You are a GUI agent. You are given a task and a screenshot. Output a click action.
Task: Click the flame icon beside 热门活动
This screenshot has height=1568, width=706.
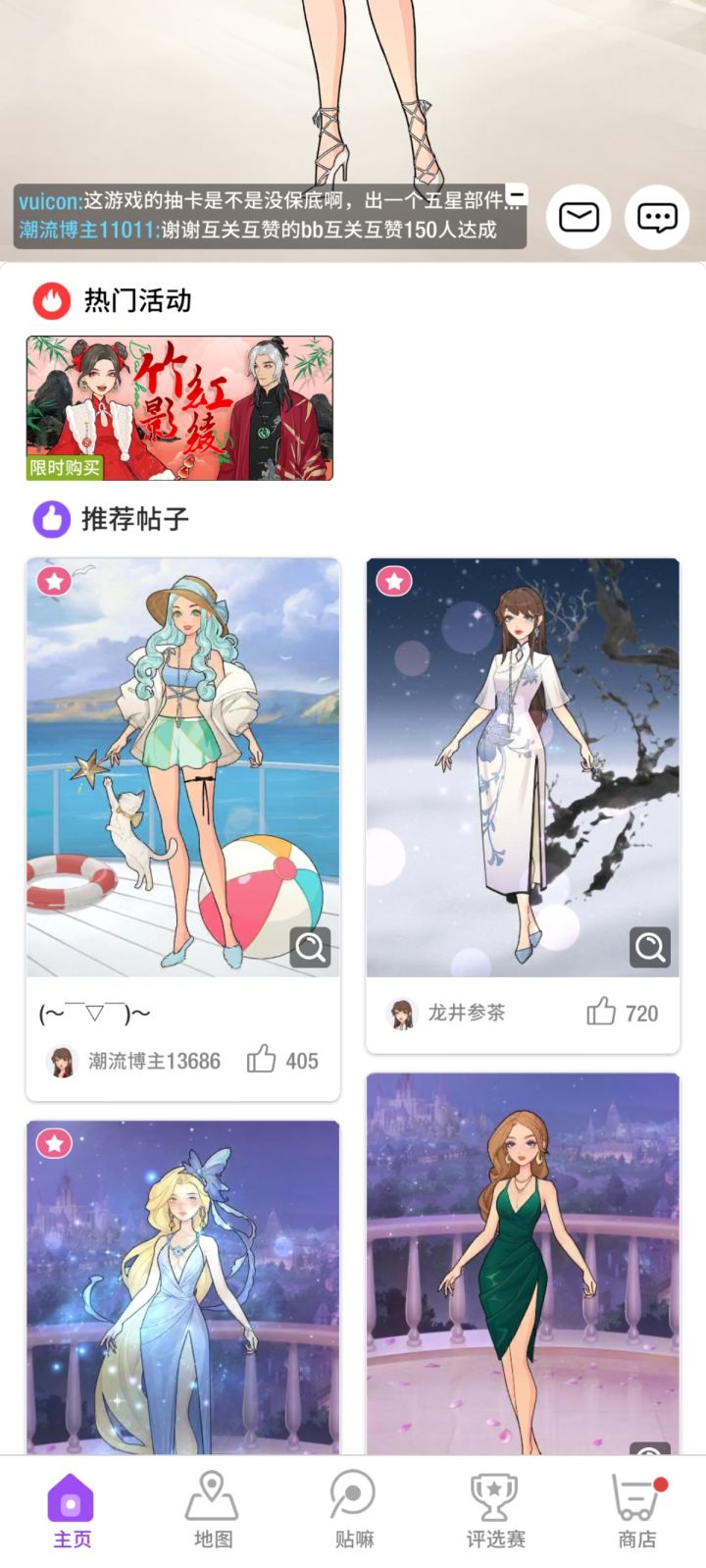[52, 300]
